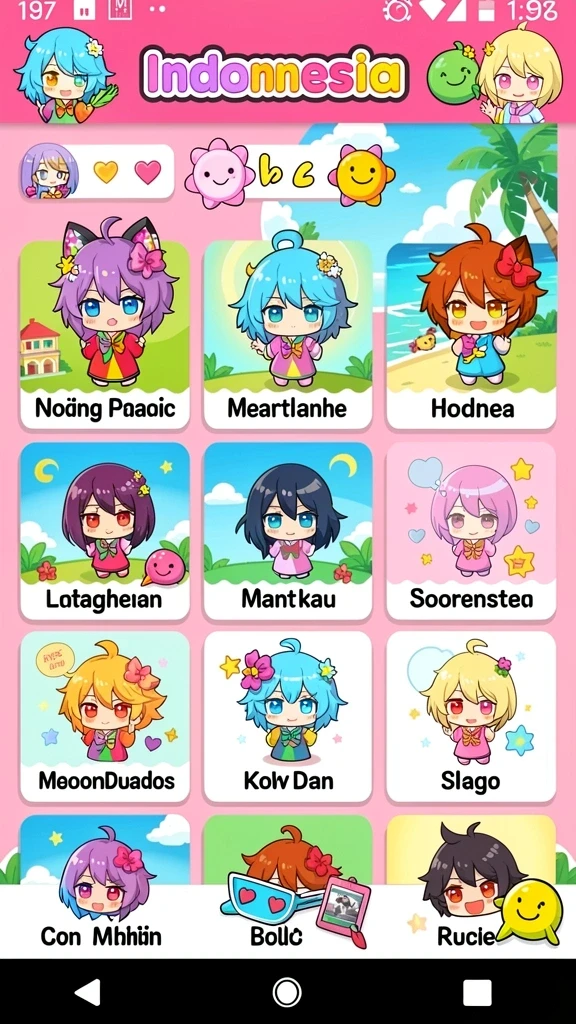Open the Slago character card

pos(472,716)
